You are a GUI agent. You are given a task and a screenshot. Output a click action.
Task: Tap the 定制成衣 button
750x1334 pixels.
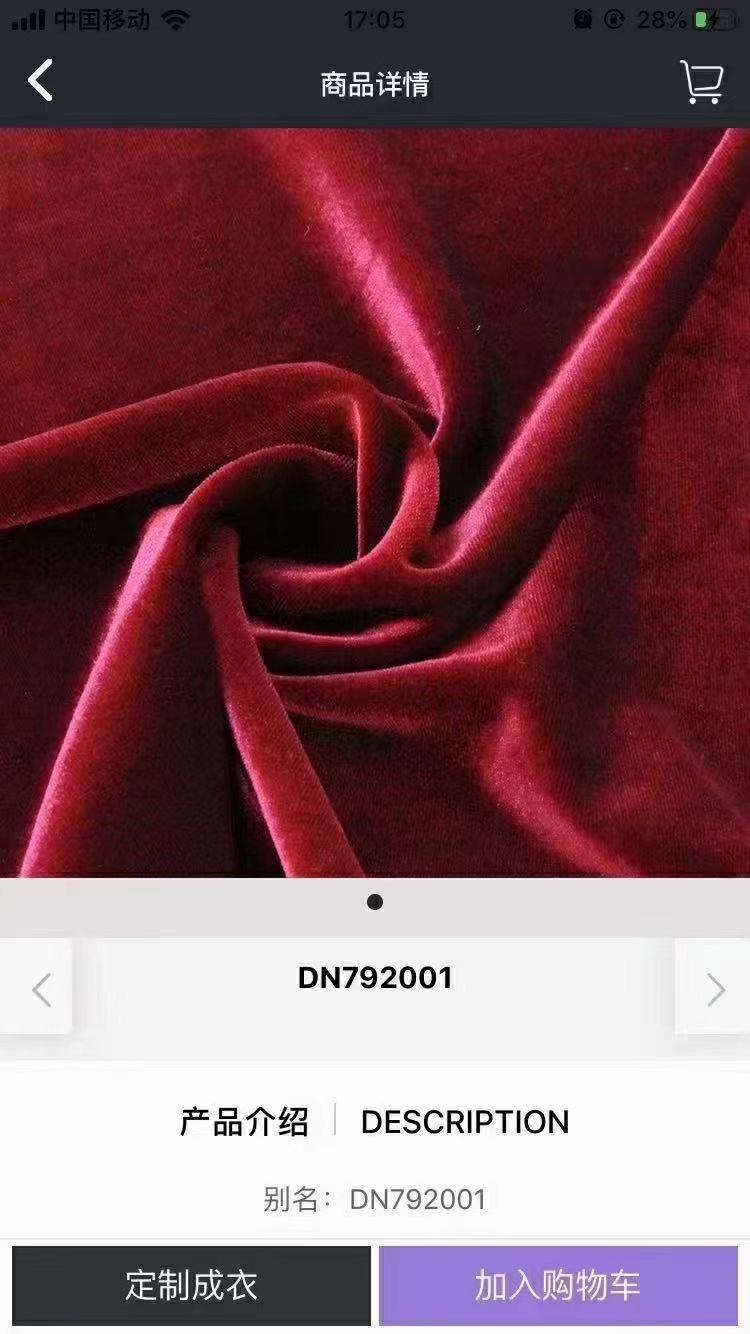191,1285
